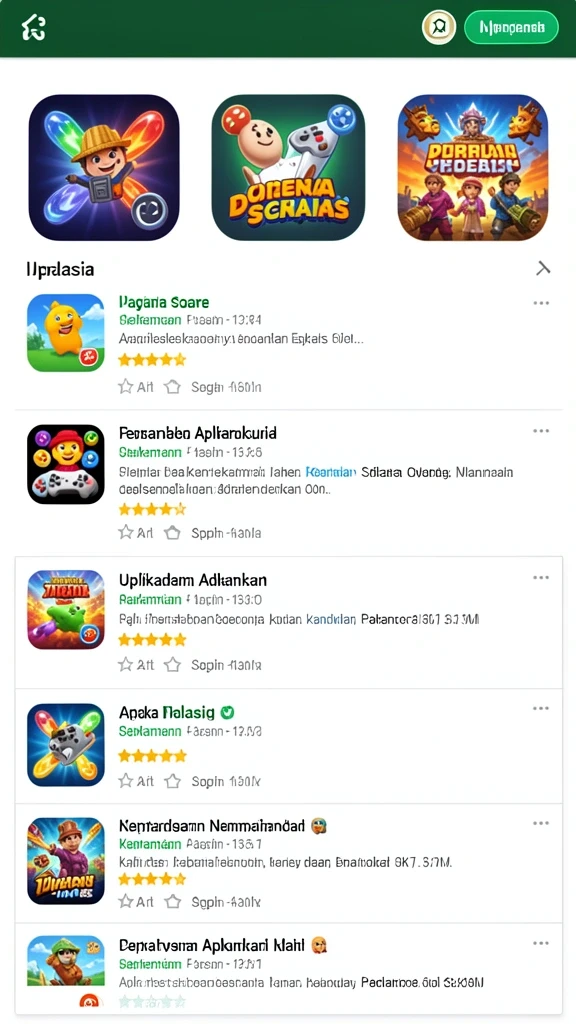Tap the Art star under Pagaria Soare

(x=136, y=387)
